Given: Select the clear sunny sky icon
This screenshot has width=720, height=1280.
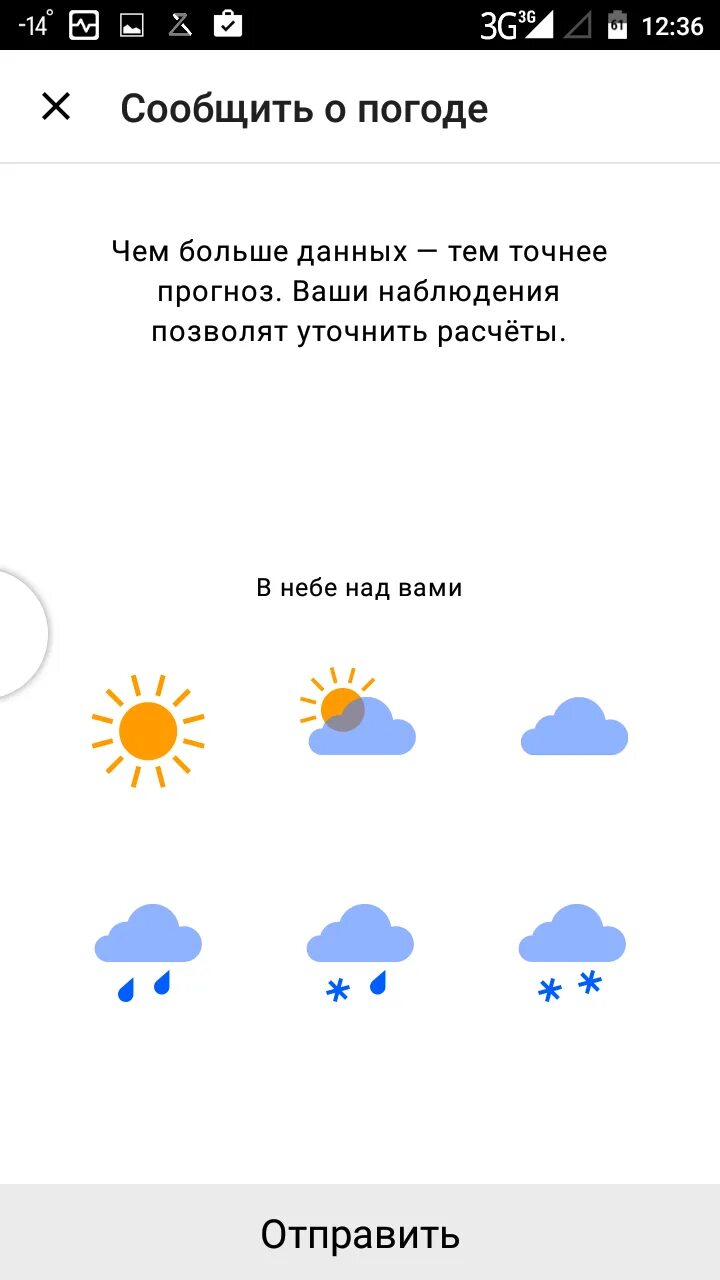Looking at the screenshot, I should [148, 731].
